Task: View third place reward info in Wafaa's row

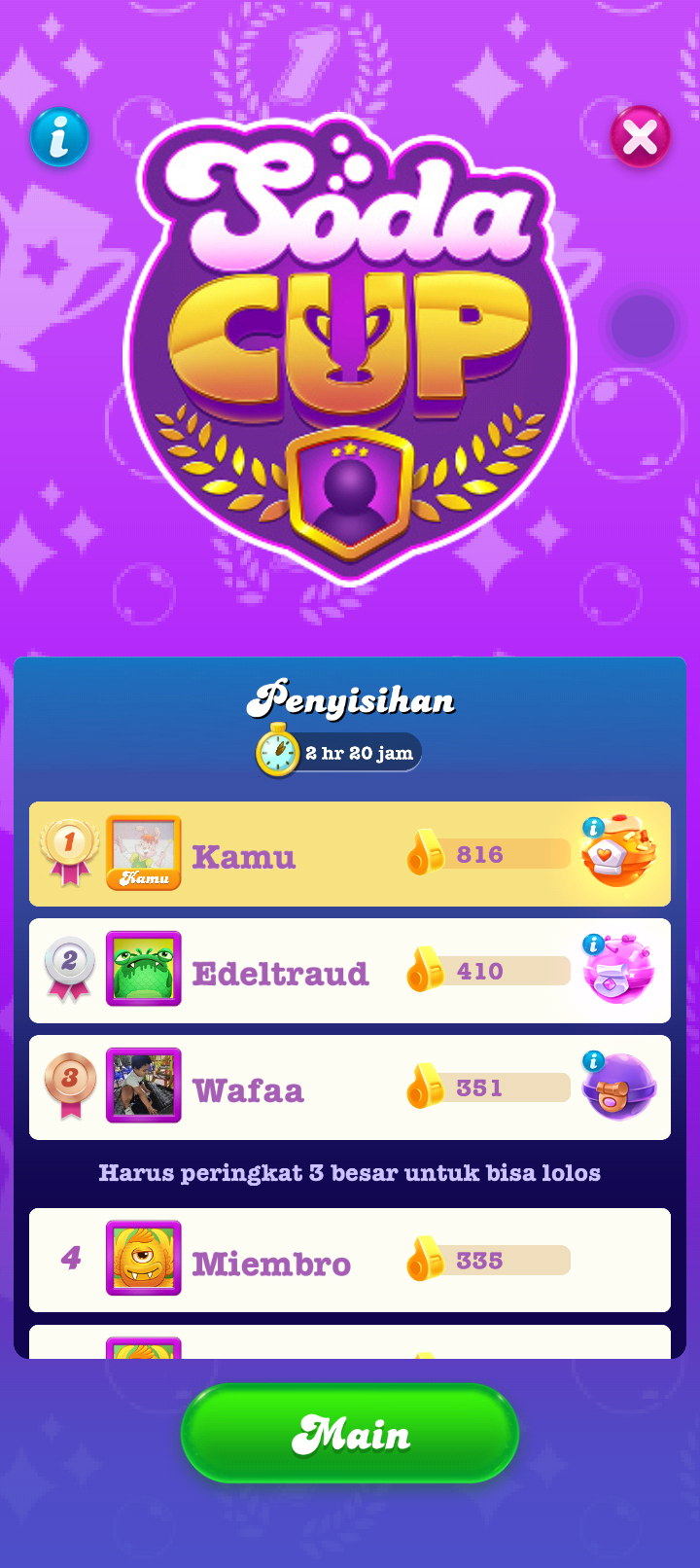Action: pyautogui.click(x=593, y=1061)
